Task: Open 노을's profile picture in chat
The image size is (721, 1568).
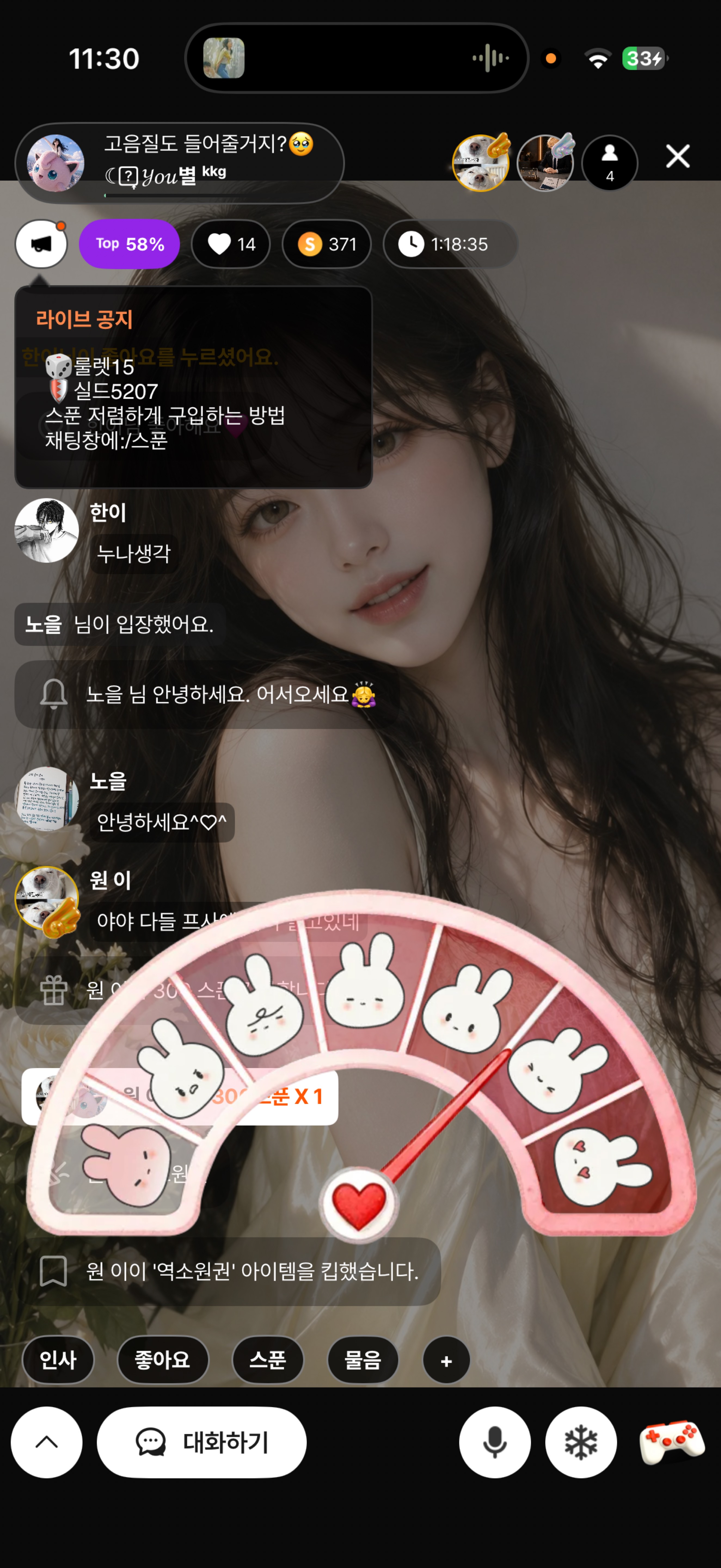Action: [x=47, y=799]
